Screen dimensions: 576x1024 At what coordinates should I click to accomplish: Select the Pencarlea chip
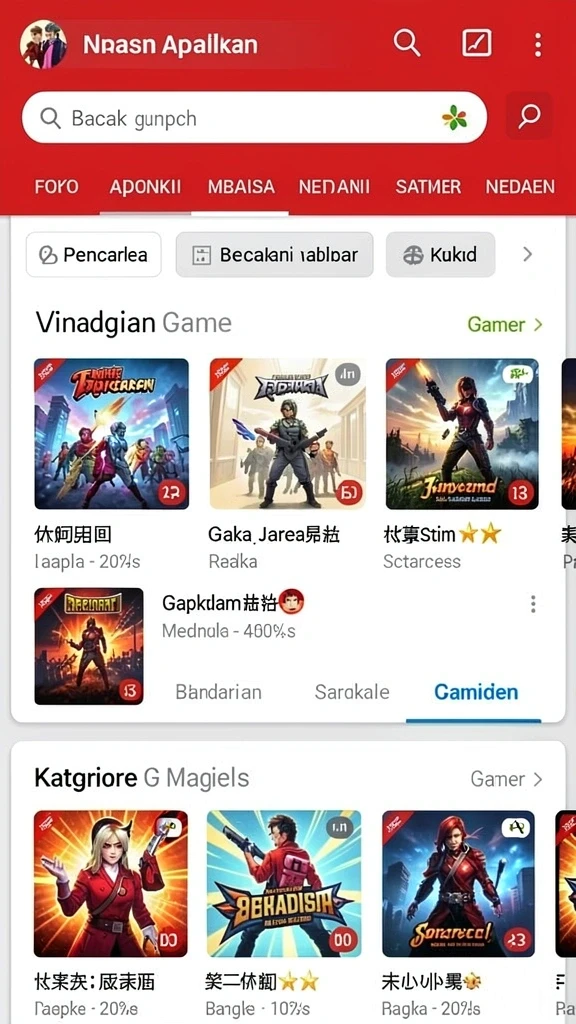(x=93, y=255)
